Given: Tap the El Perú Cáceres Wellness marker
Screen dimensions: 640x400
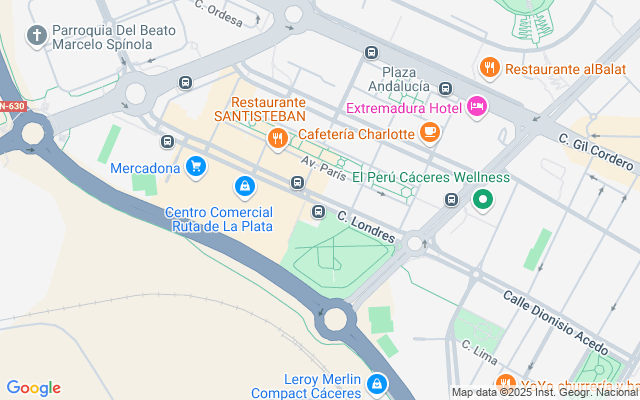Looking at the screenshot, I should (483, 200).
